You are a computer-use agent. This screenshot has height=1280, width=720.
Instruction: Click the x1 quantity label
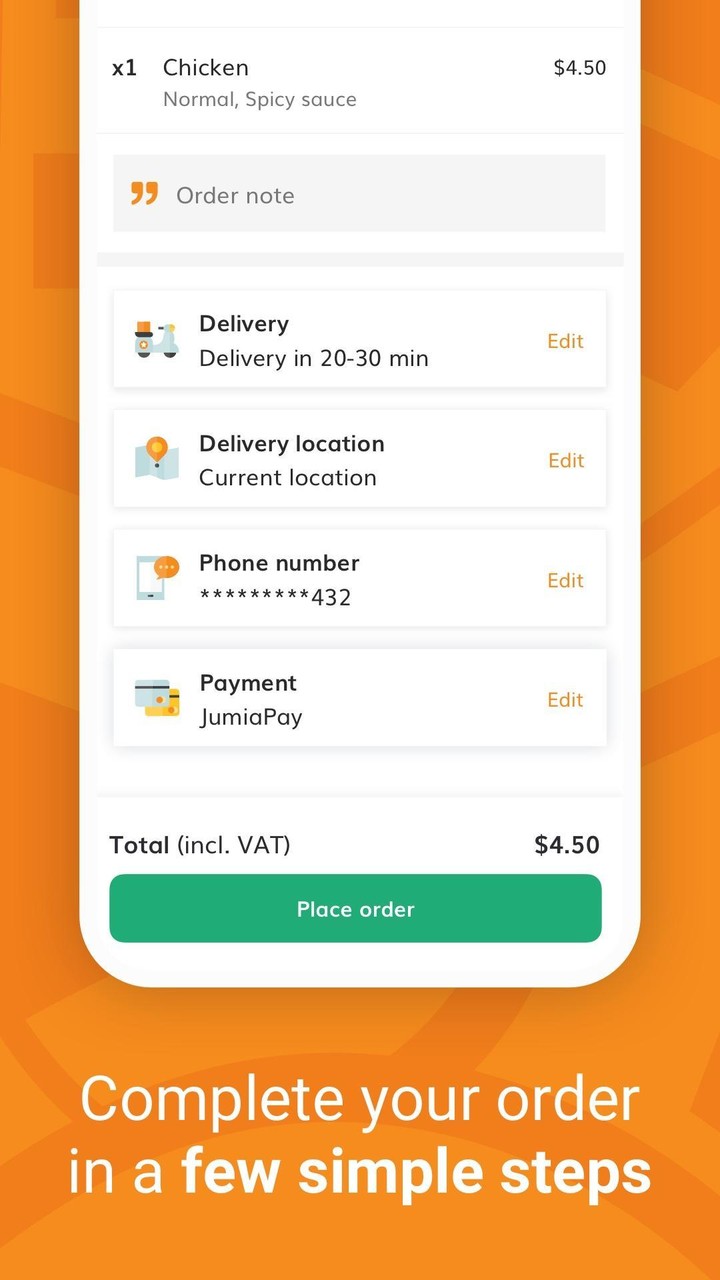tap(123, 67)
